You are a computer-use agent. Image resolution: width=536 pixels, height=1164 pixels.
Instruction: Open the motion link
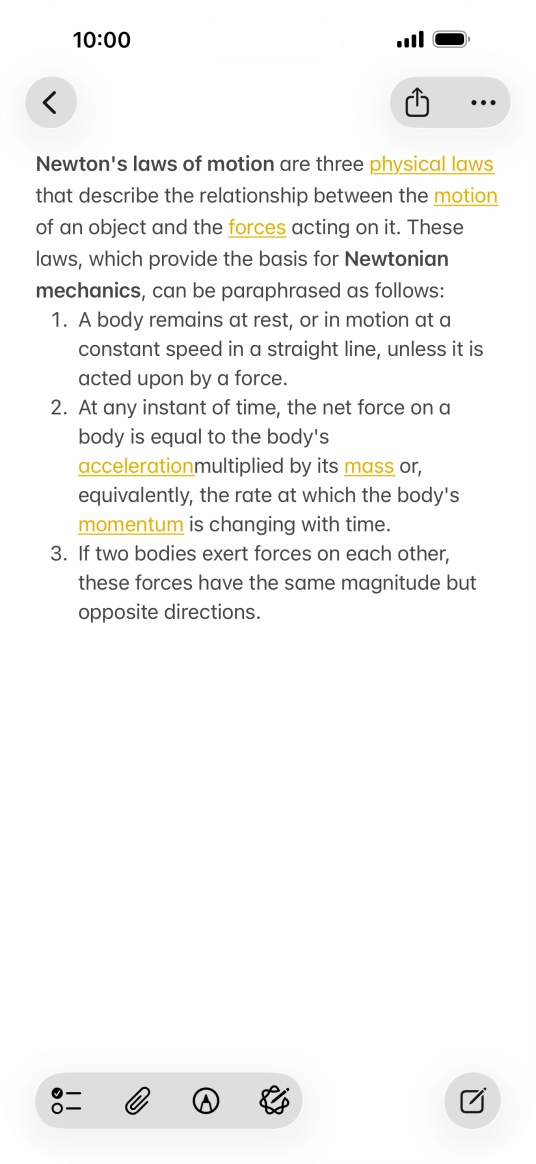(x=465, y=196)
